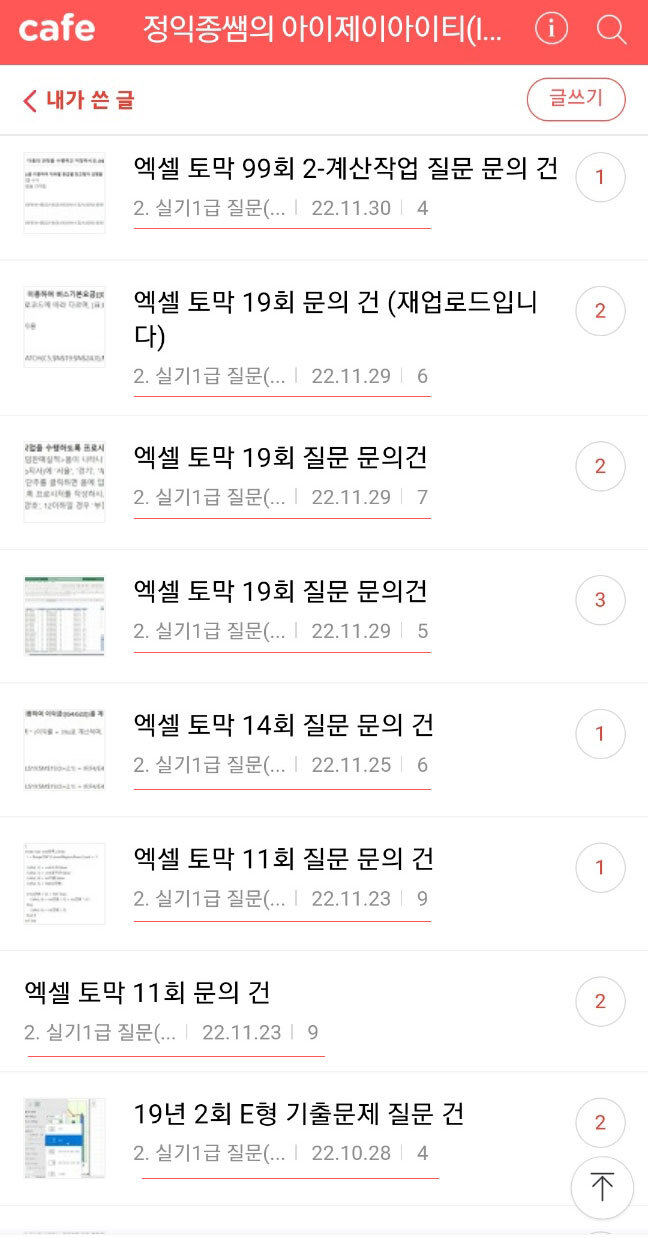Viewport: 648px width, 1238px height.
Task: View comments on 엑셀 토막 19회 재업로드 post
Action: click(x=600, y=311)
